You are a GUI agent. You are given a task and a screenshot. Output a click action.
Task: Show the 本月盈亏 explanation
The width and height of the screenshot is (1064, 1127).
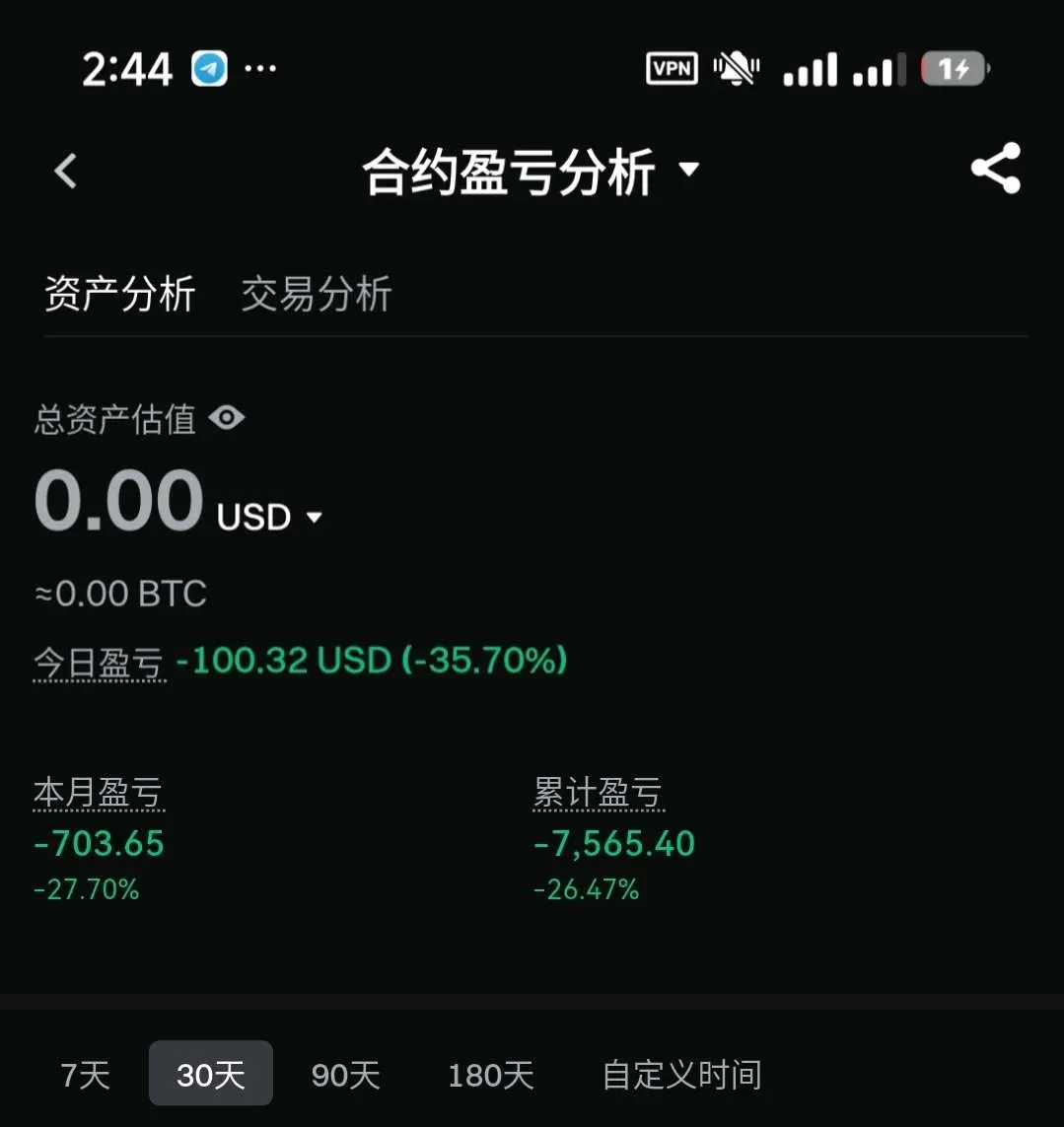point(99,793)
